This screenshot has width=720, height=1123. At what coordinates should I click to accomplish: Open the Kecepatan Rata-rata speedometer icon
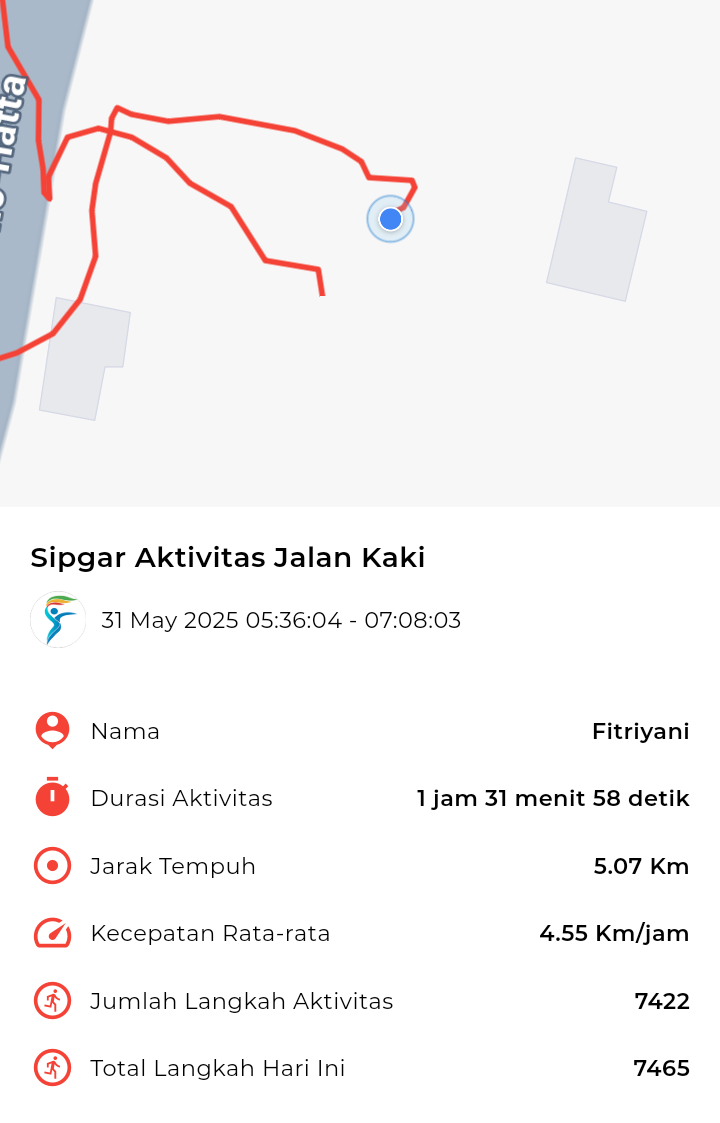(x=51, y=933)
